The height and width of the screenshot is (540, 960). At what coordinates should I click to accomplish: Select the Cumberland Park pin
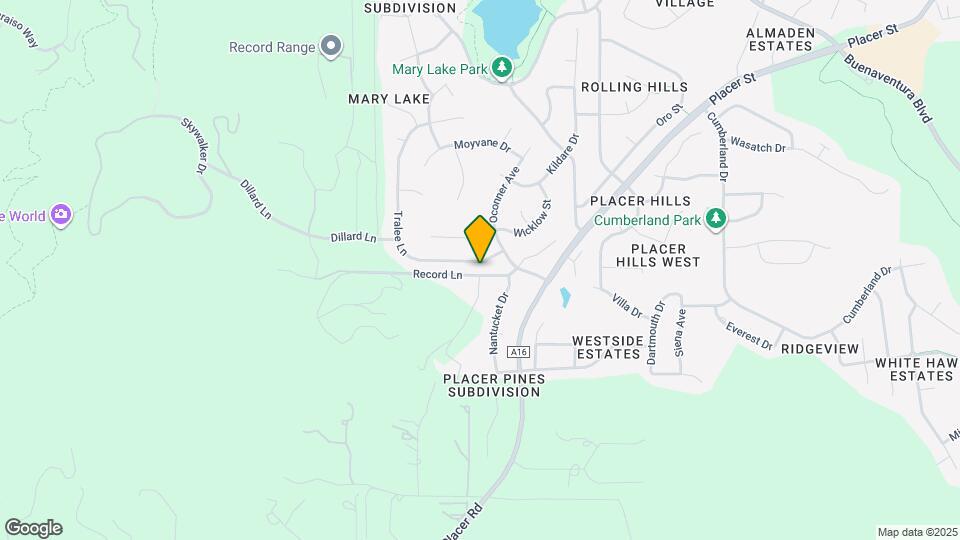point(715,219)
